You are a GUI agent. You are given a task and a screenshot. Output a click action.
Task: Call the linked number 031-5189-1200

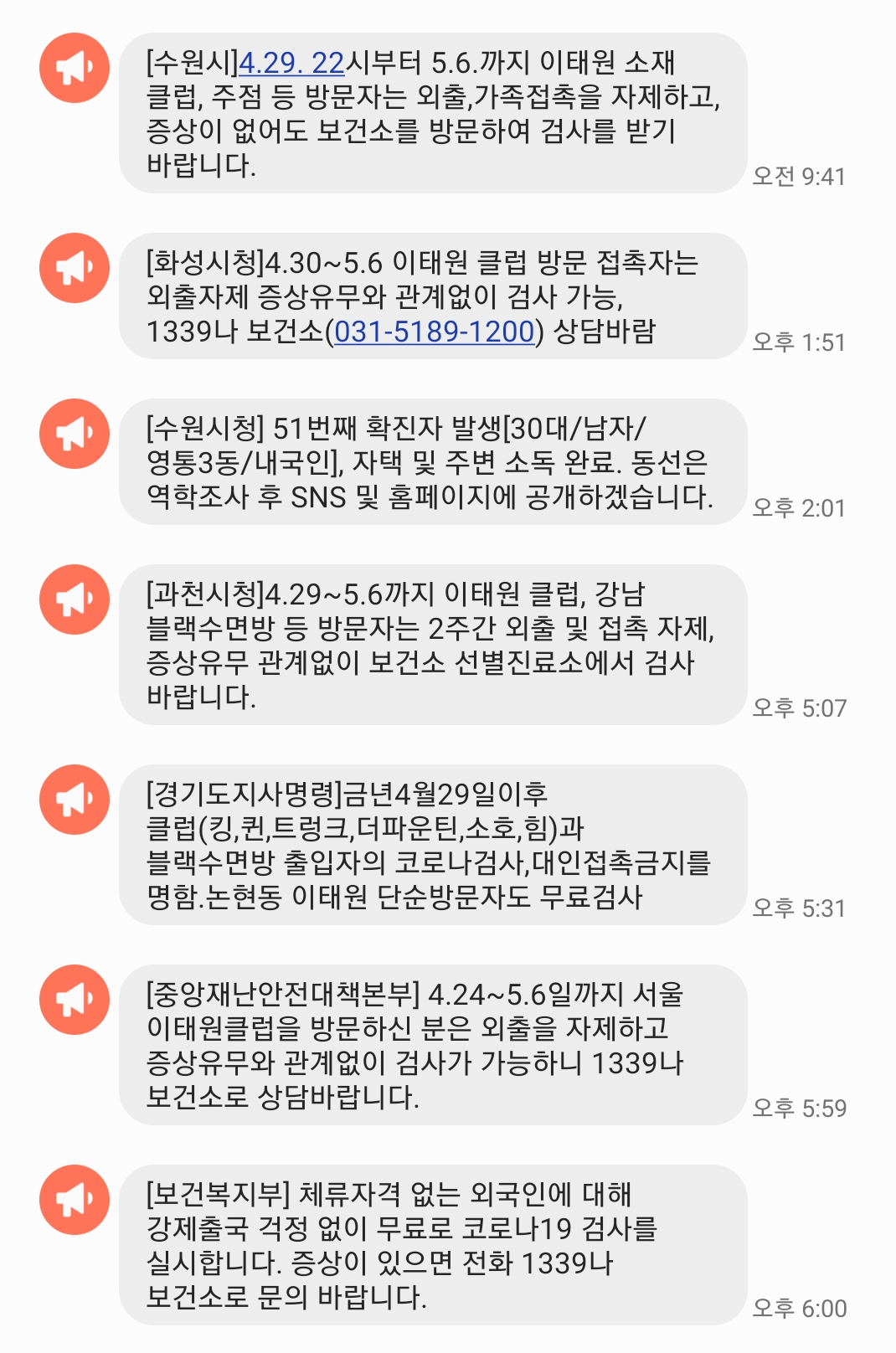[x=434, y=332]
